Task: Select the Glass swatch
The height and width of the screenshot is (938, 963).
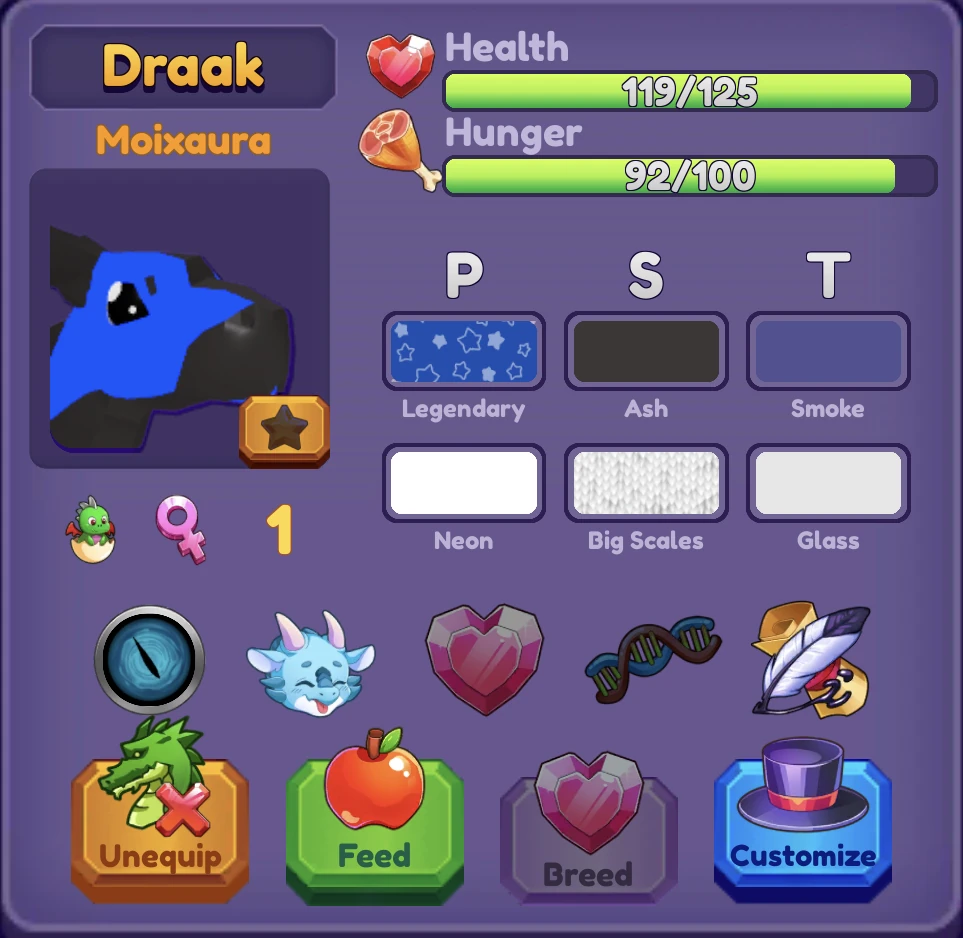Action: click(828, 483)
